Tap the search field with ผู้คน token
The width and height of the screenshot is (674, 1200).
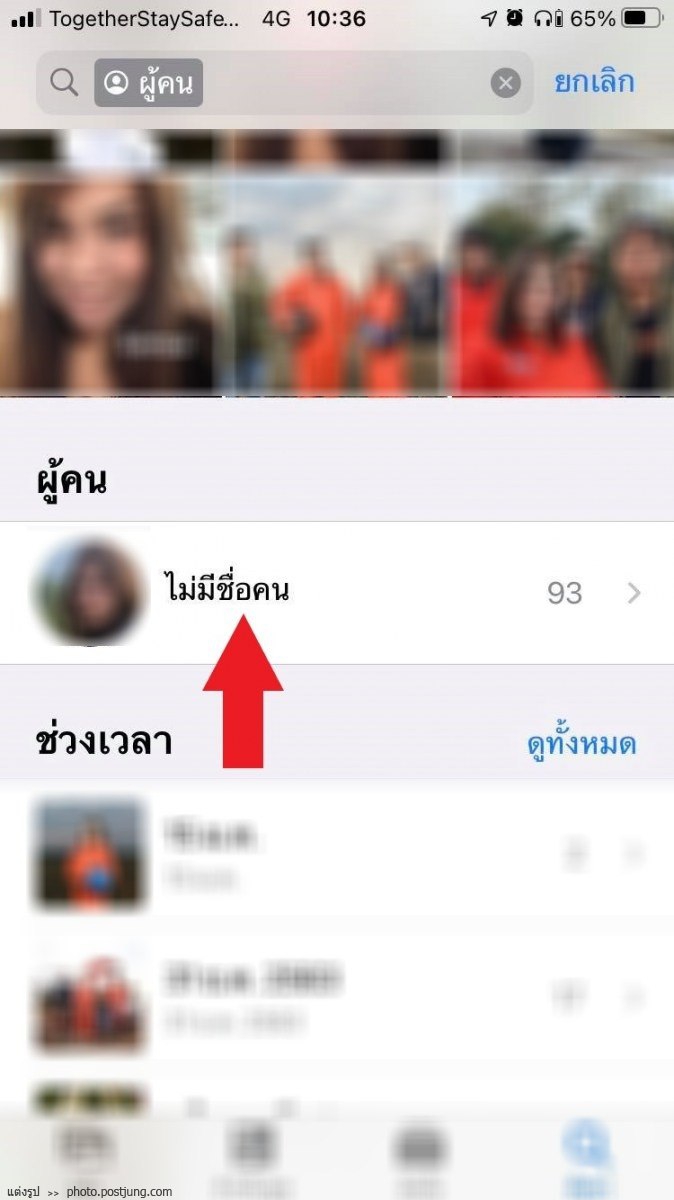coord(340,83)
